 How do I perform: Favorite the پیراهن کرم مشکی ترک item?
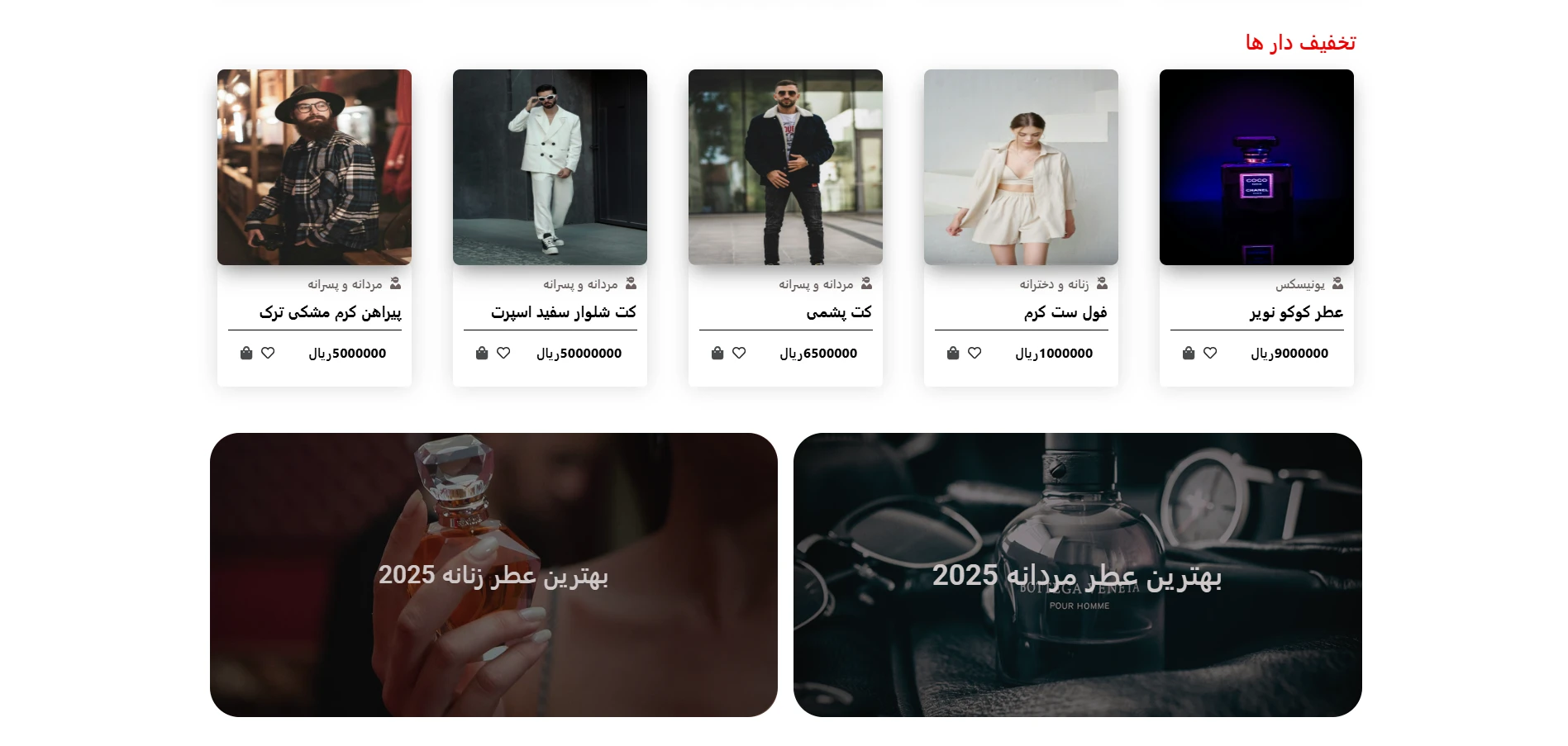pos(268,353)
